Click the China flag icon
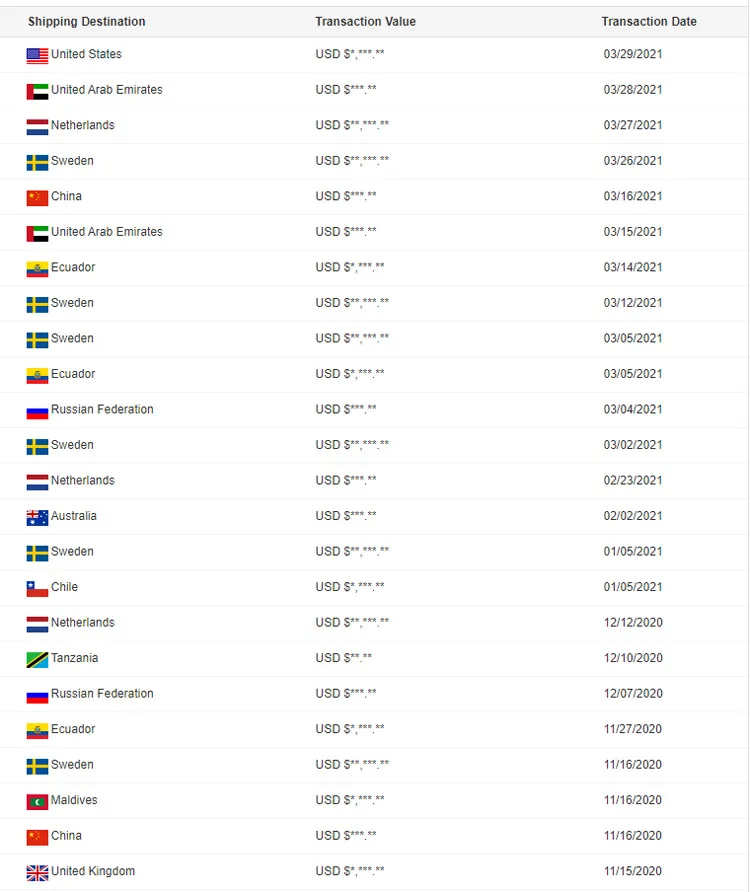 (x=36, y=197)
